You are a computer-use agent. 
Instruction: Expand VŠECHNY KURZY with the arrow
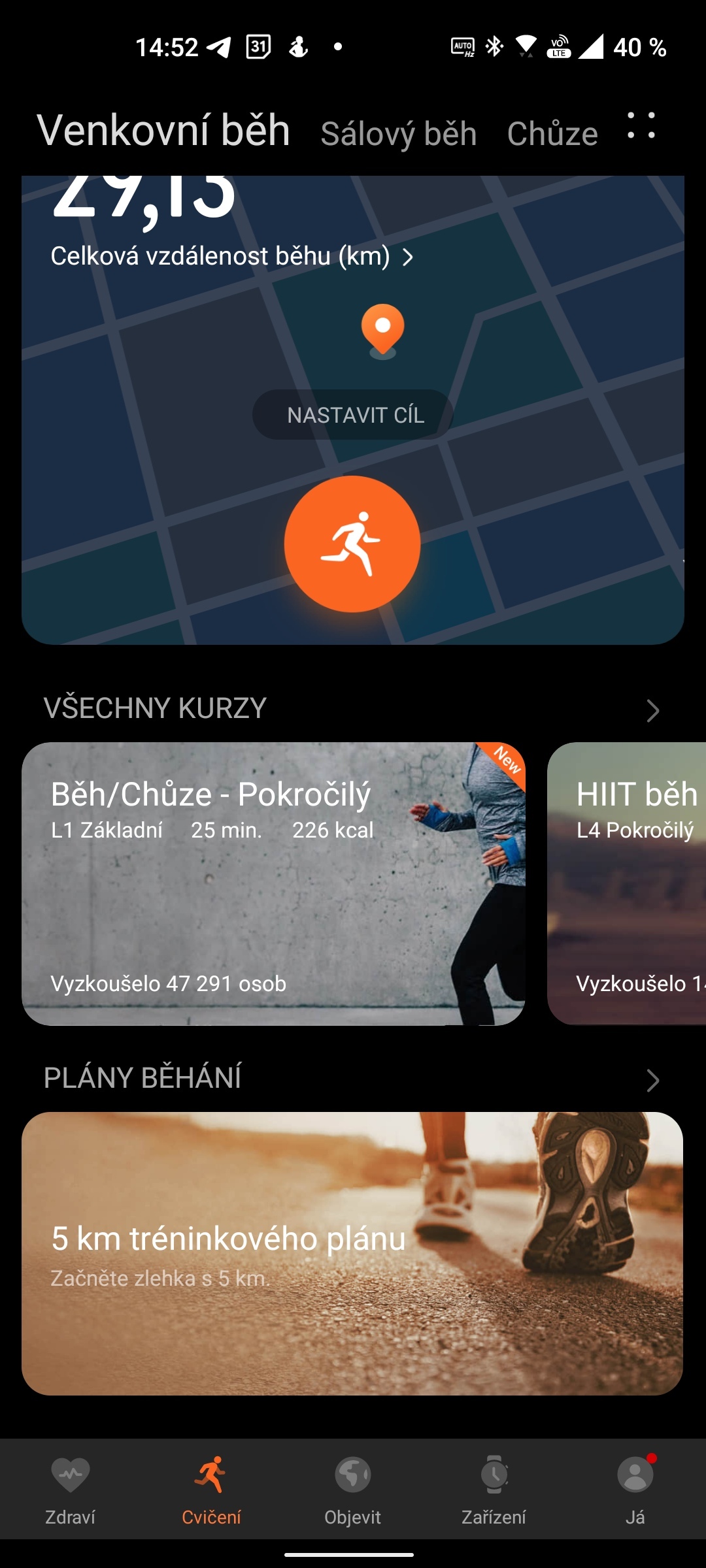click(x=652, y=710)
